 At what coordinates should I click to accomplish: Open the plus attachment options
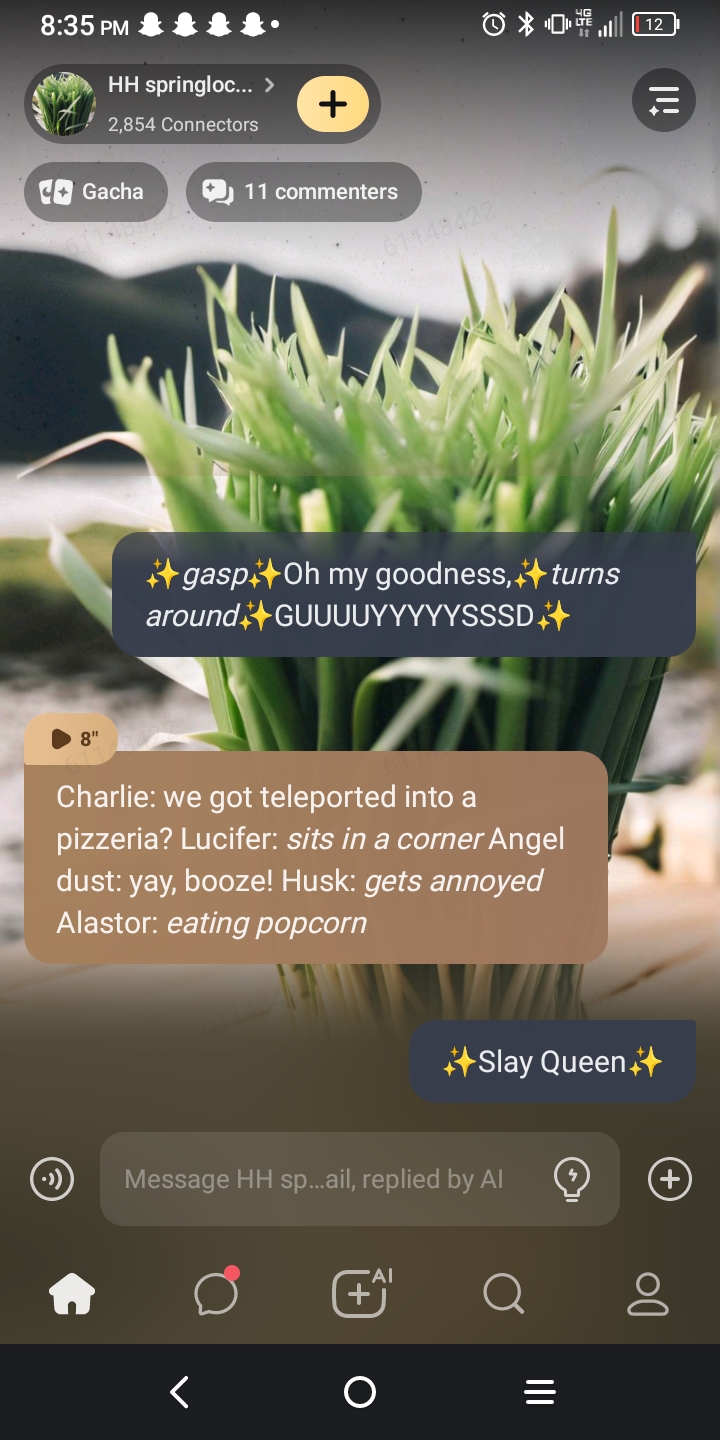[x=669, y=1179]
